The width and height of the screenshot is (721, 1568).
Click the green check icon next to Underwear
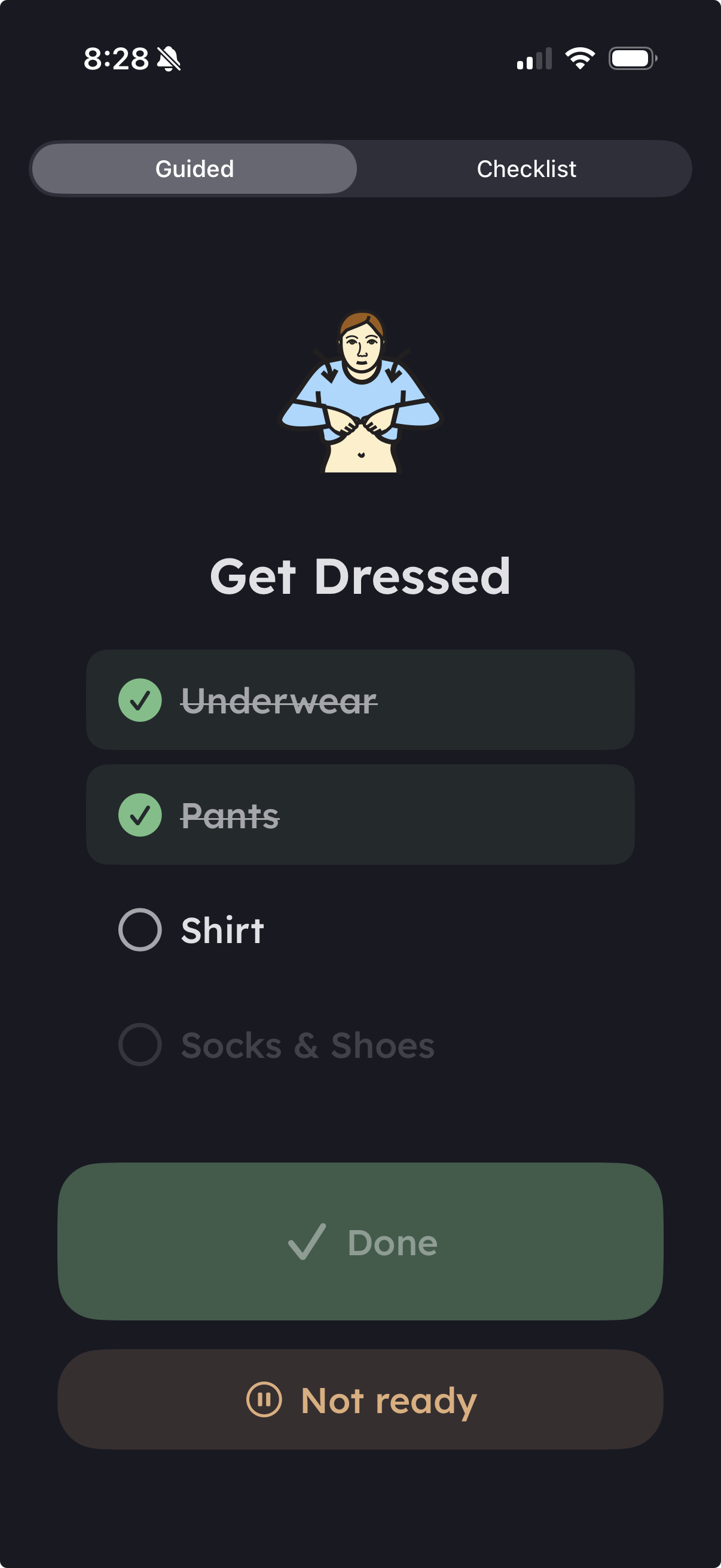pos(141,701)
